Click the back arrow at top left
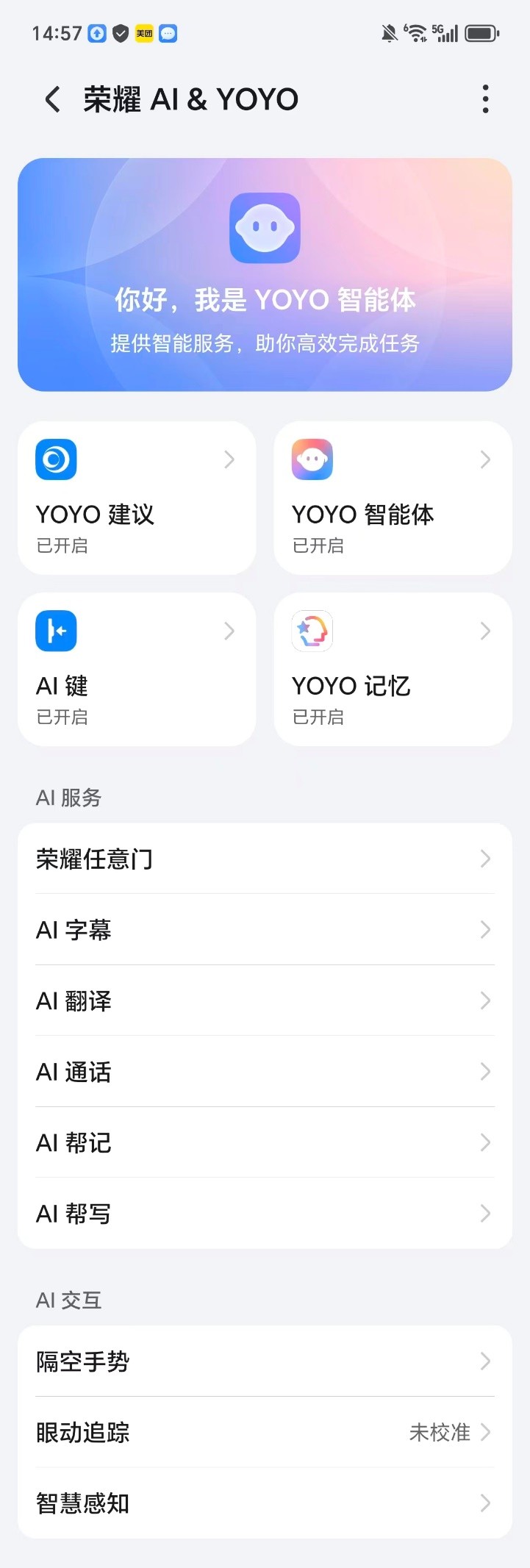The height and width of the screenshot is (1568, 530). click(x=50, y=99)
